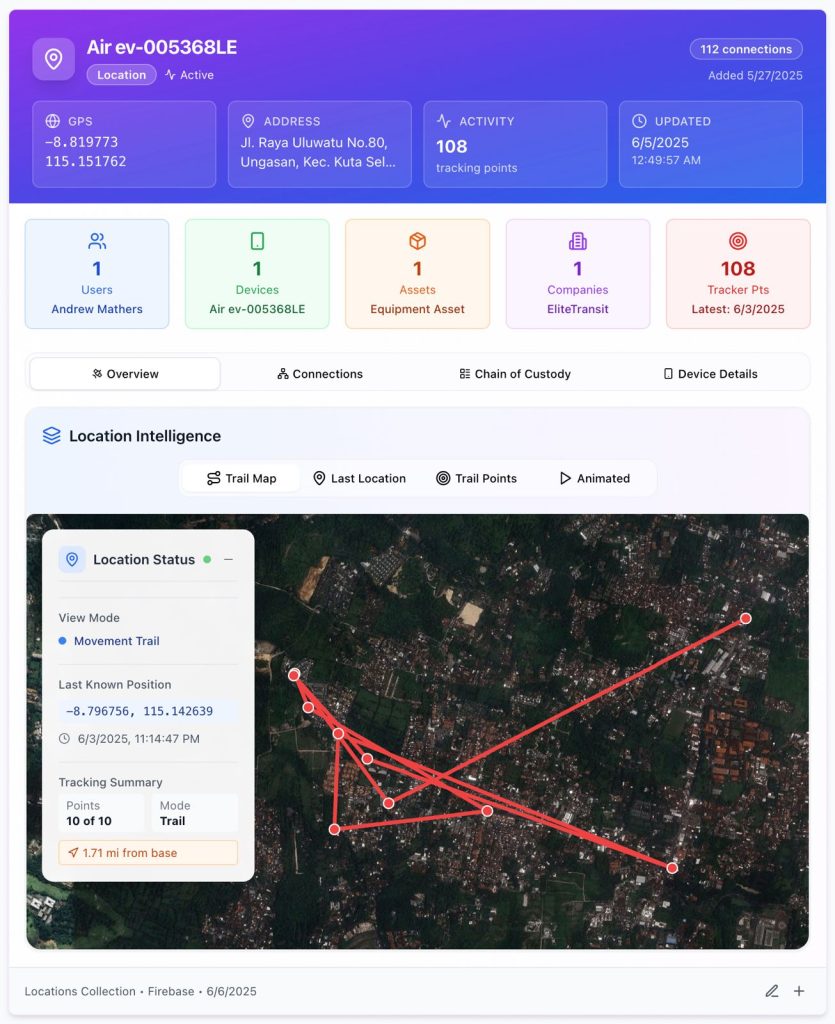The height and width of the screenshot is (1024, 835).
Task: Open the Companies card EliteTransit
Action: 577,274
